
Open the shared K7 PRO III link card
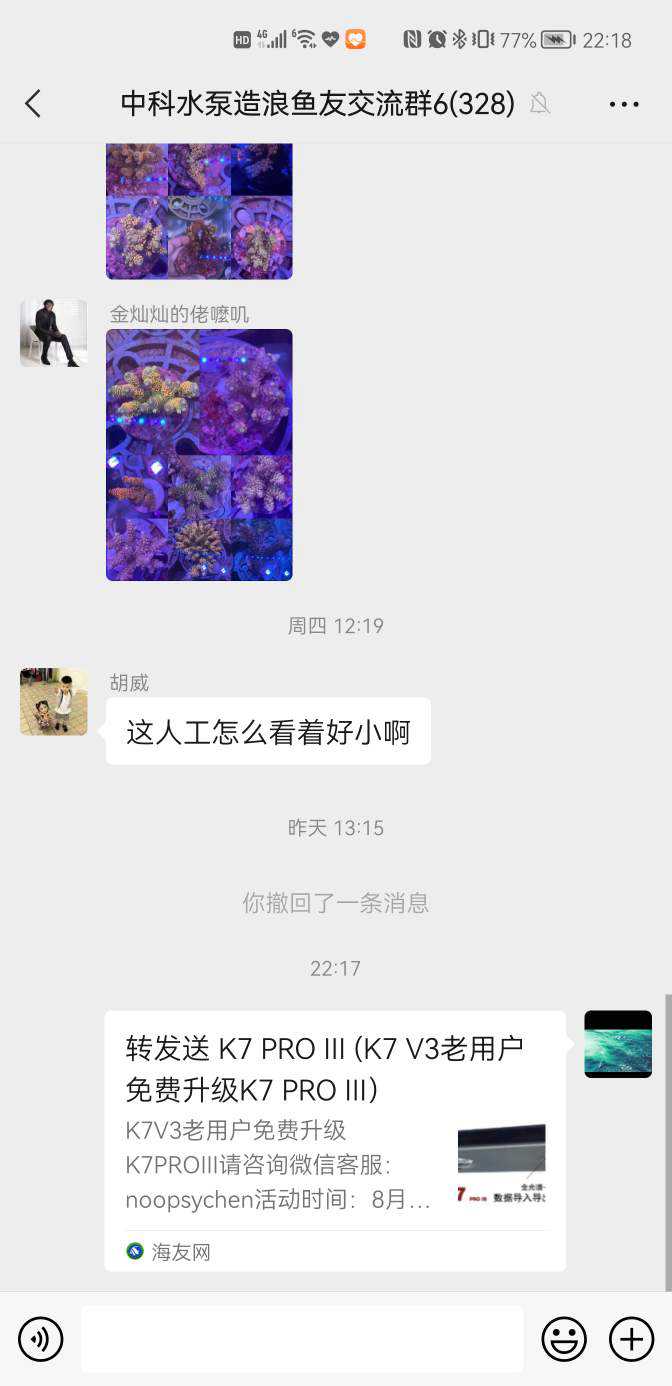point(335,1140)
